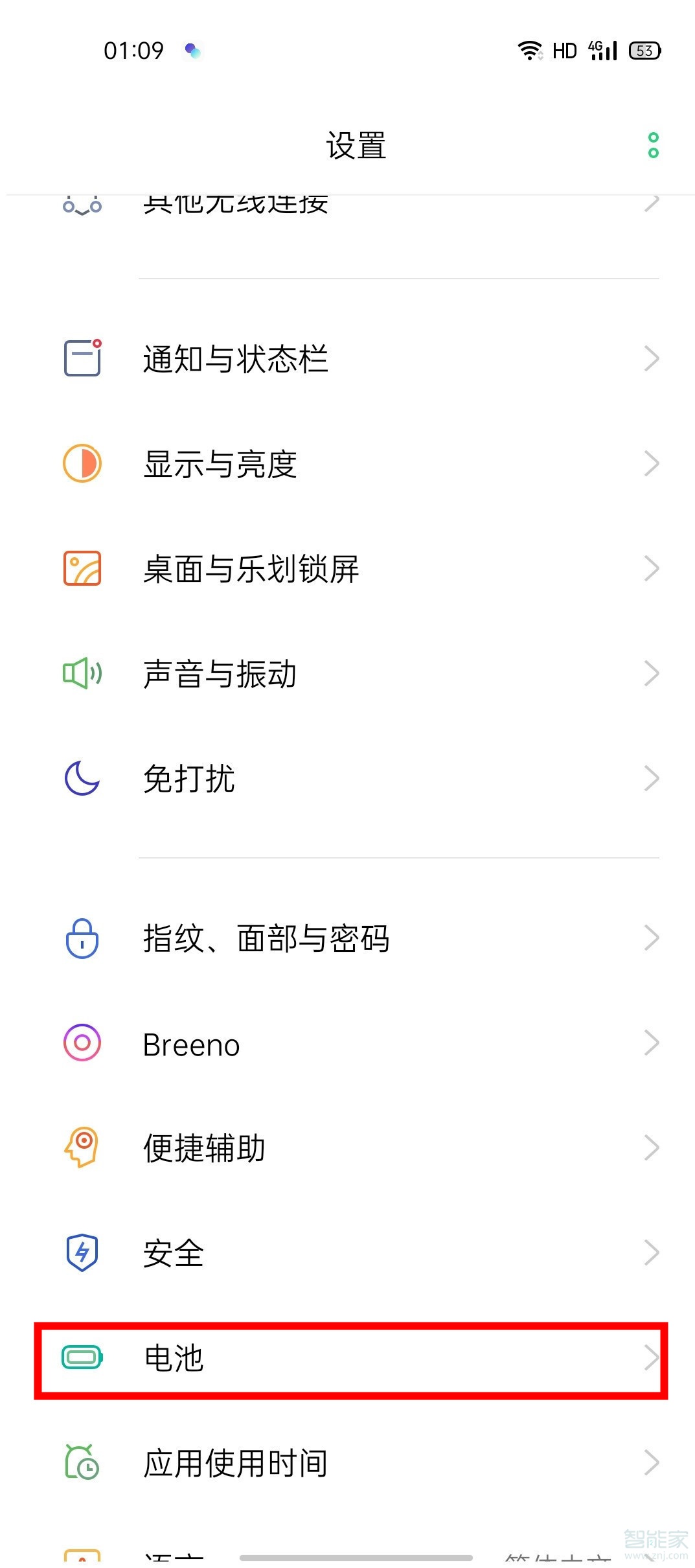The width and height of the screenshot is (695, 1568).
Task: Click the Wi-Fi status bar icon
Action: click(529, 50)
